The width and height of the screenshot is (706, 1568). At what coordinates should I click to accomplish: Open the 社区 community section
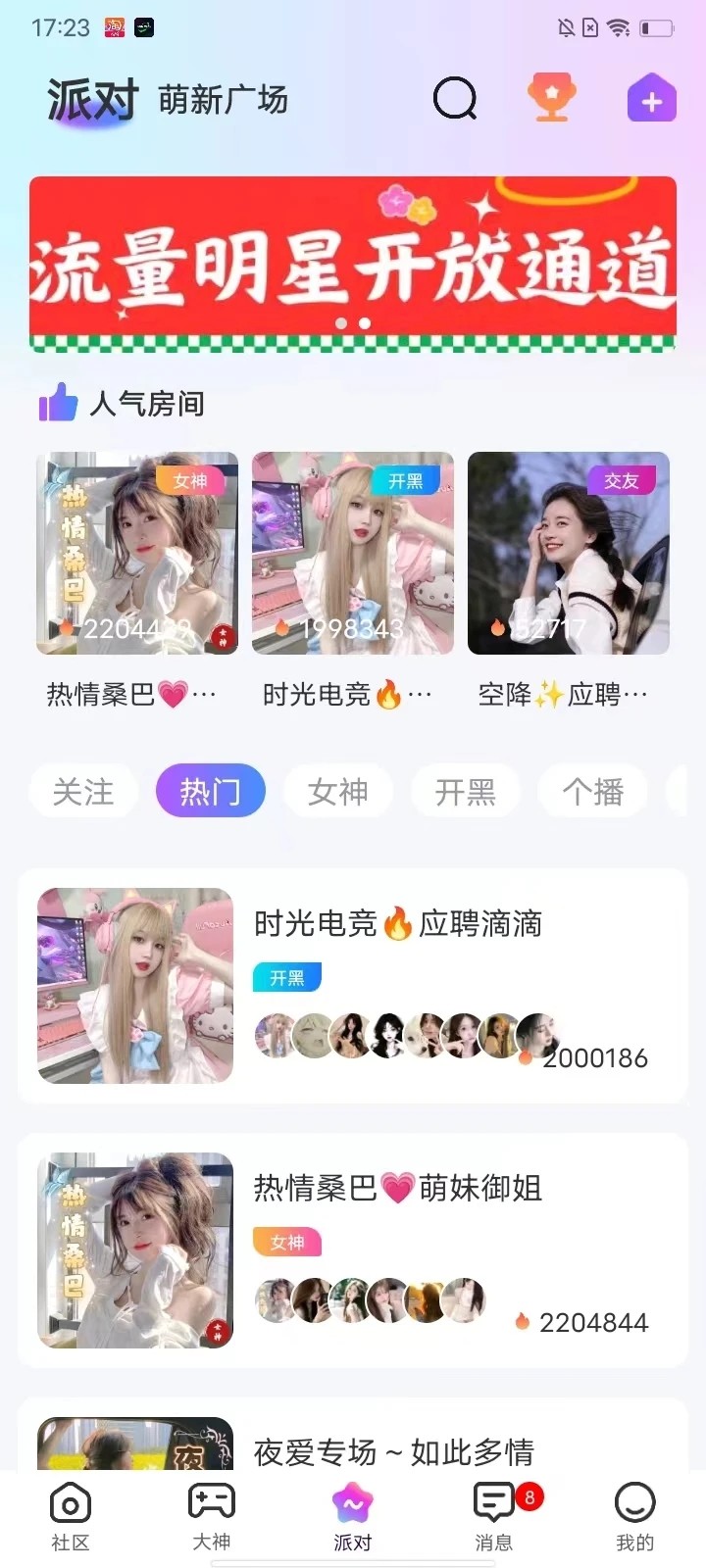(70, 1514)
